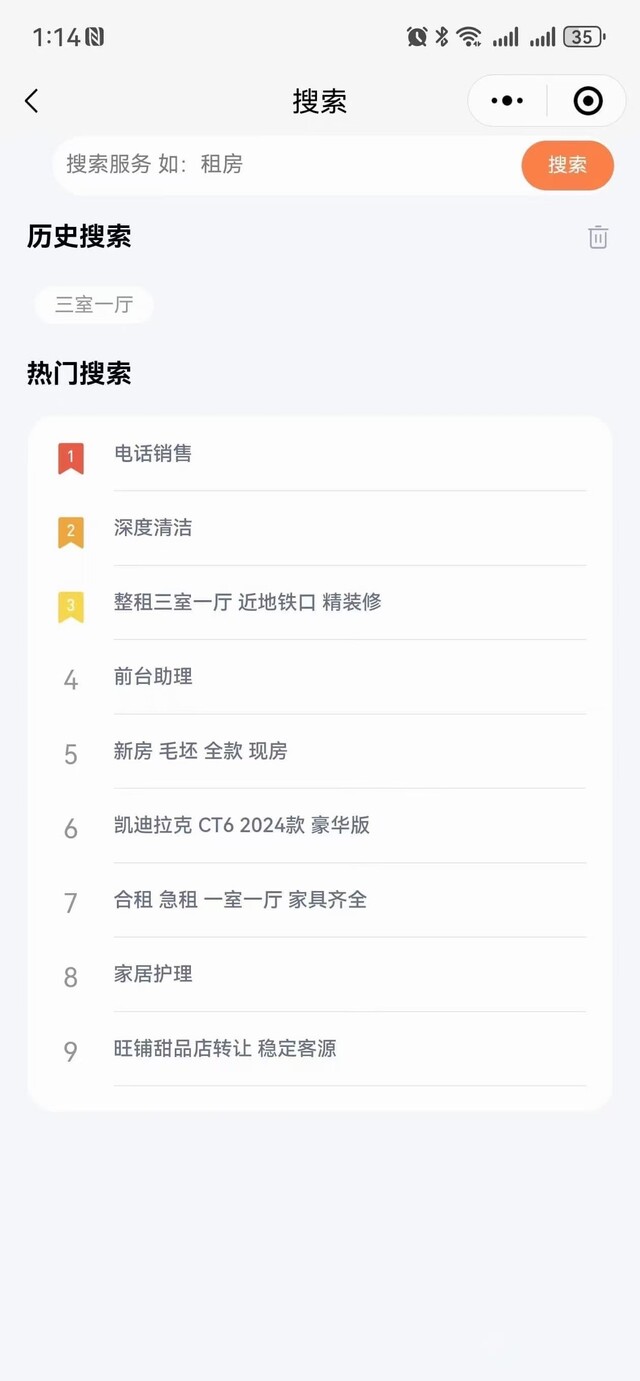Open hot search 电话销售

click(153, 454)
